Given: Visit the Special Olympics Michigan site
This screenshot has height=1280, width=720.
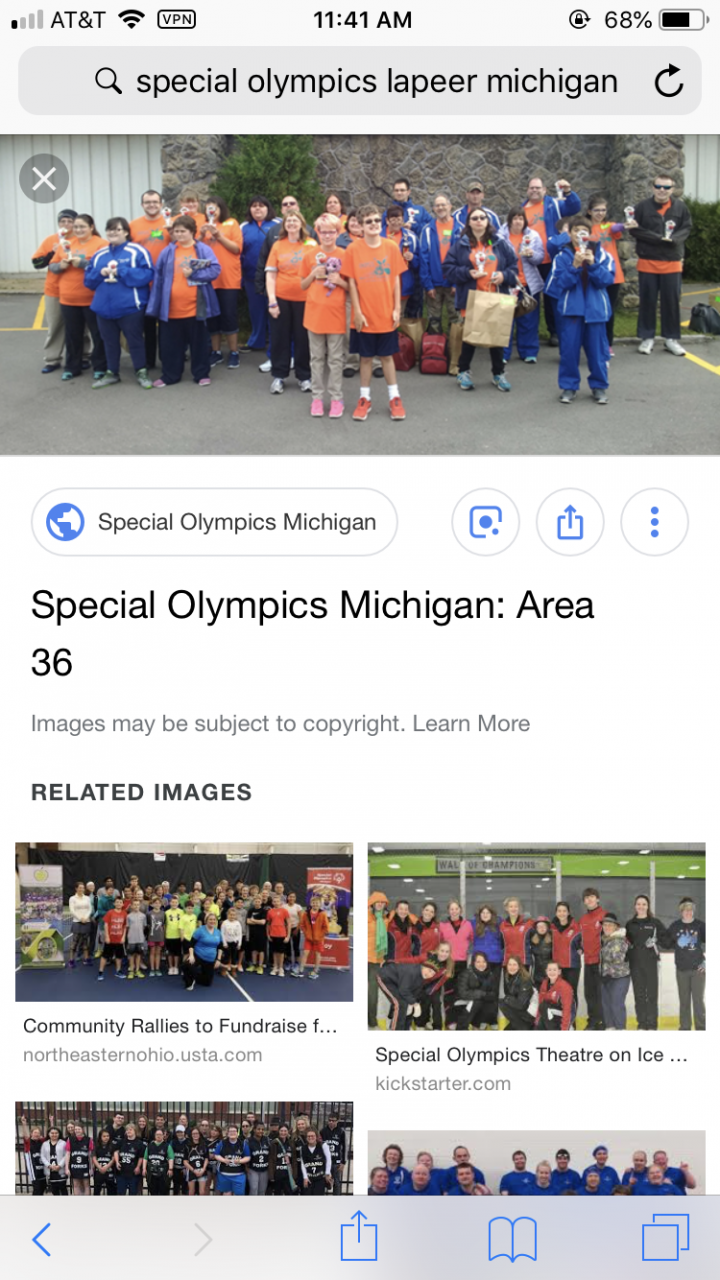Looking at the screenshot, I should tap(215, 522).
